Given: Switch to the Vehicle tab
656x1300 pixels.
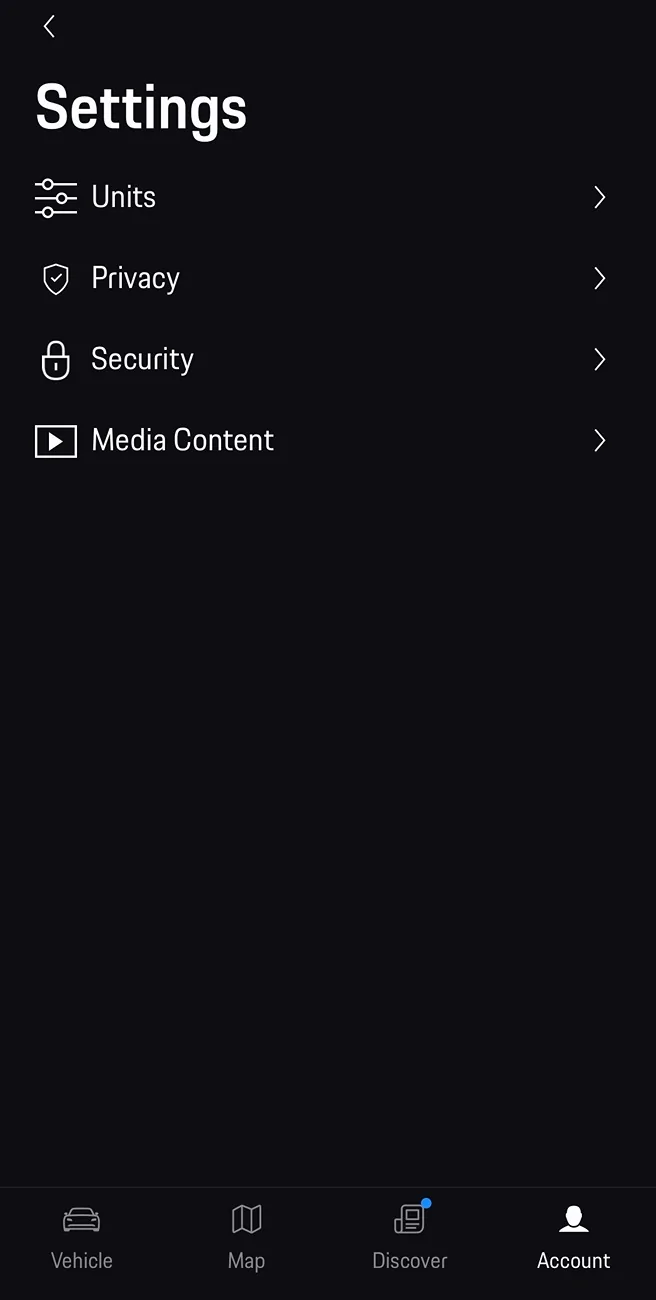Looking at the screenshot, I should pos(82,1237).
